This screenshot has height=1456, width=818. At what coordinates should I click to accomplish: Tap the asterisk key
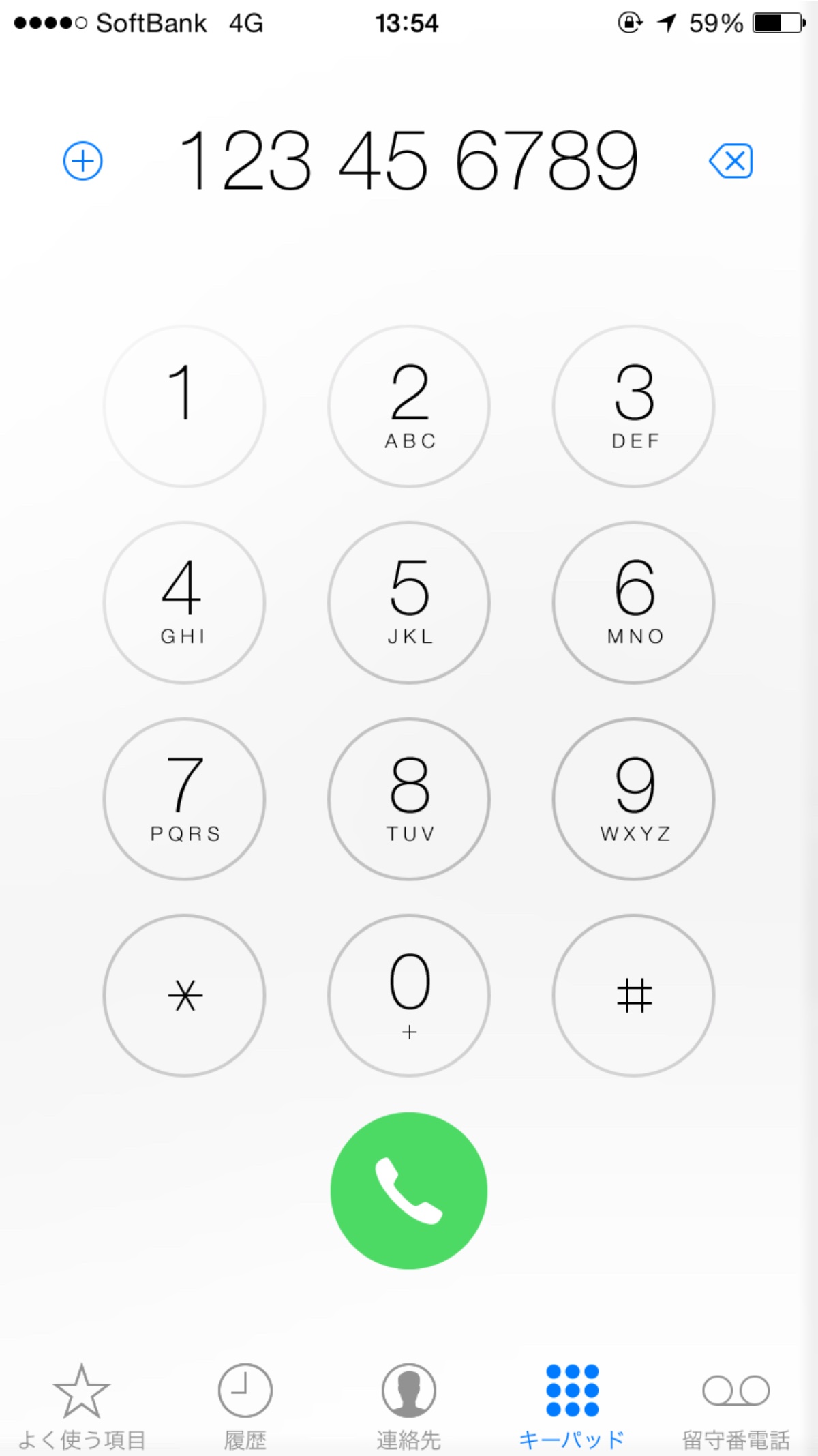tap(184, 996)
